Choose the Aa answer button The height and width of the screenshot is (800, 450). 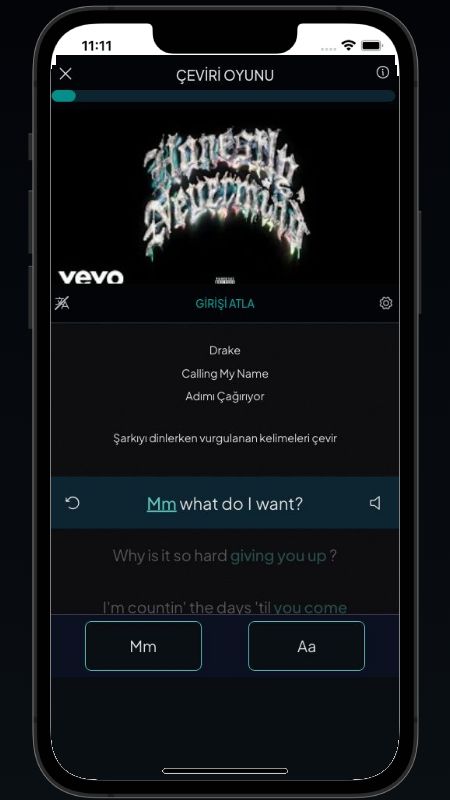(x=307, y=646)
